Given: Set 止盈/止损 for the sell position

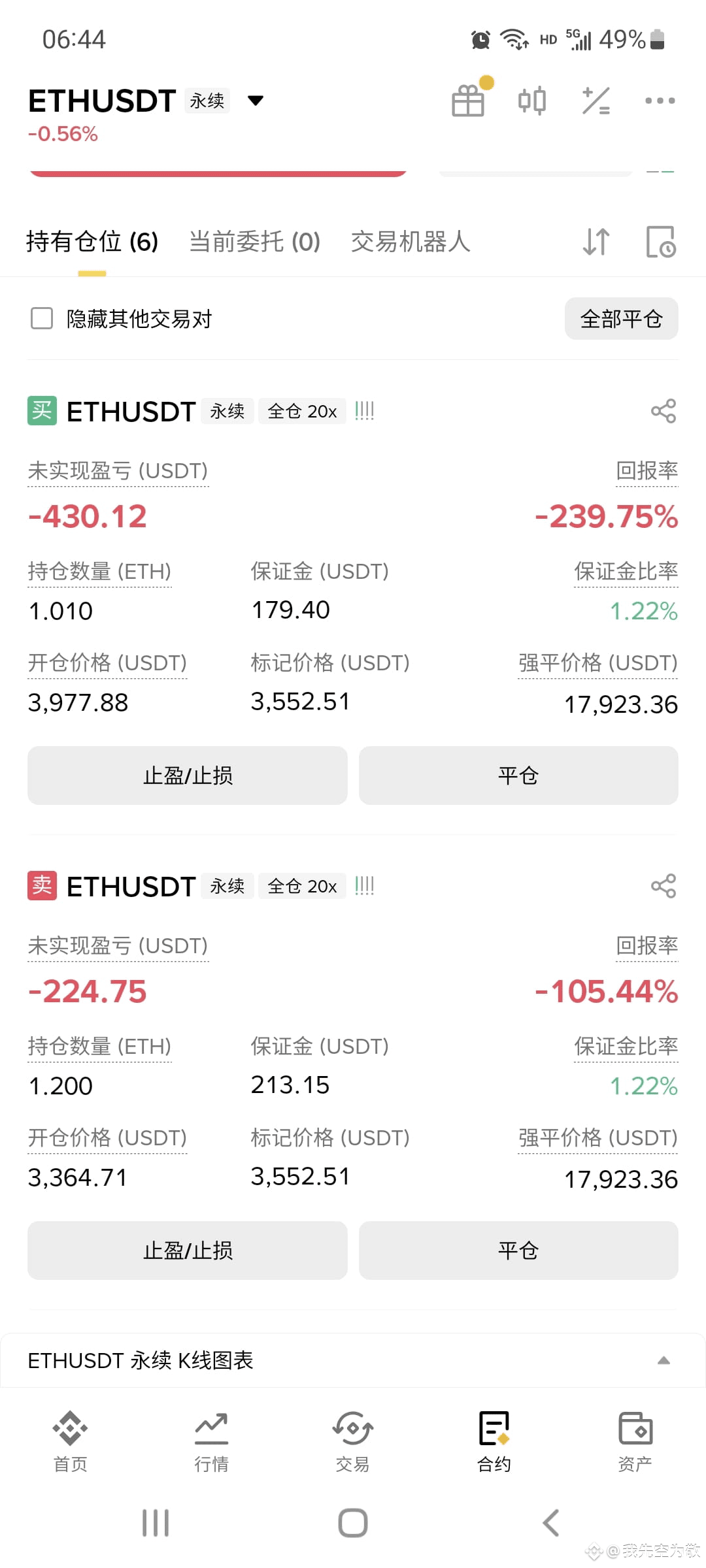Looking at the screenshot, I should coord(188,1250).
